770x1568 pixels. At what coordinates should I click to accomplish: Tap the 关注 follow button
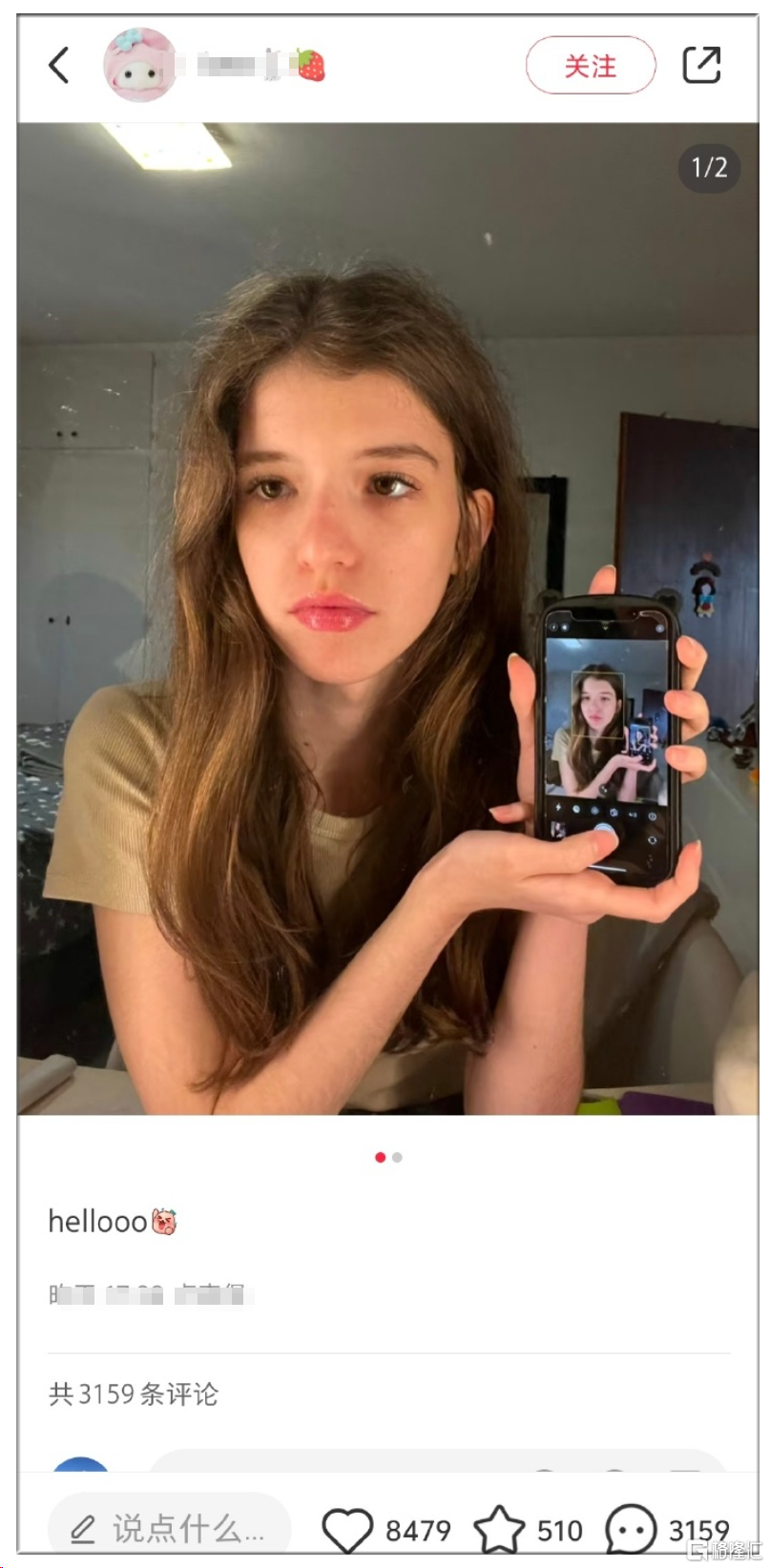coord(591,66)
